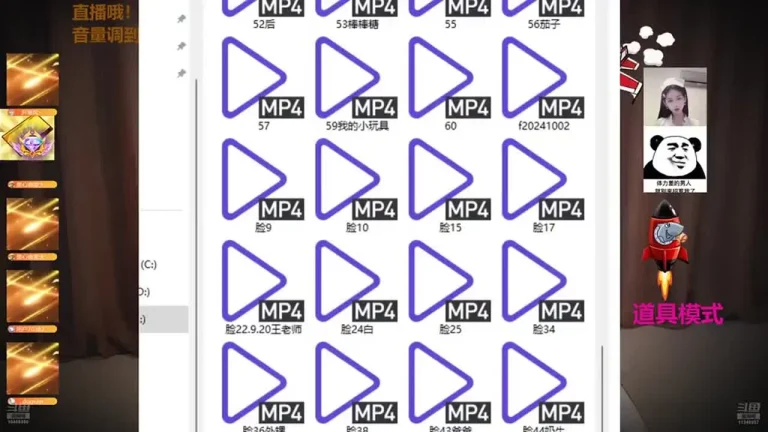
Task: Select the 脸34 MP4 file
Action: [x=543, y=282]
